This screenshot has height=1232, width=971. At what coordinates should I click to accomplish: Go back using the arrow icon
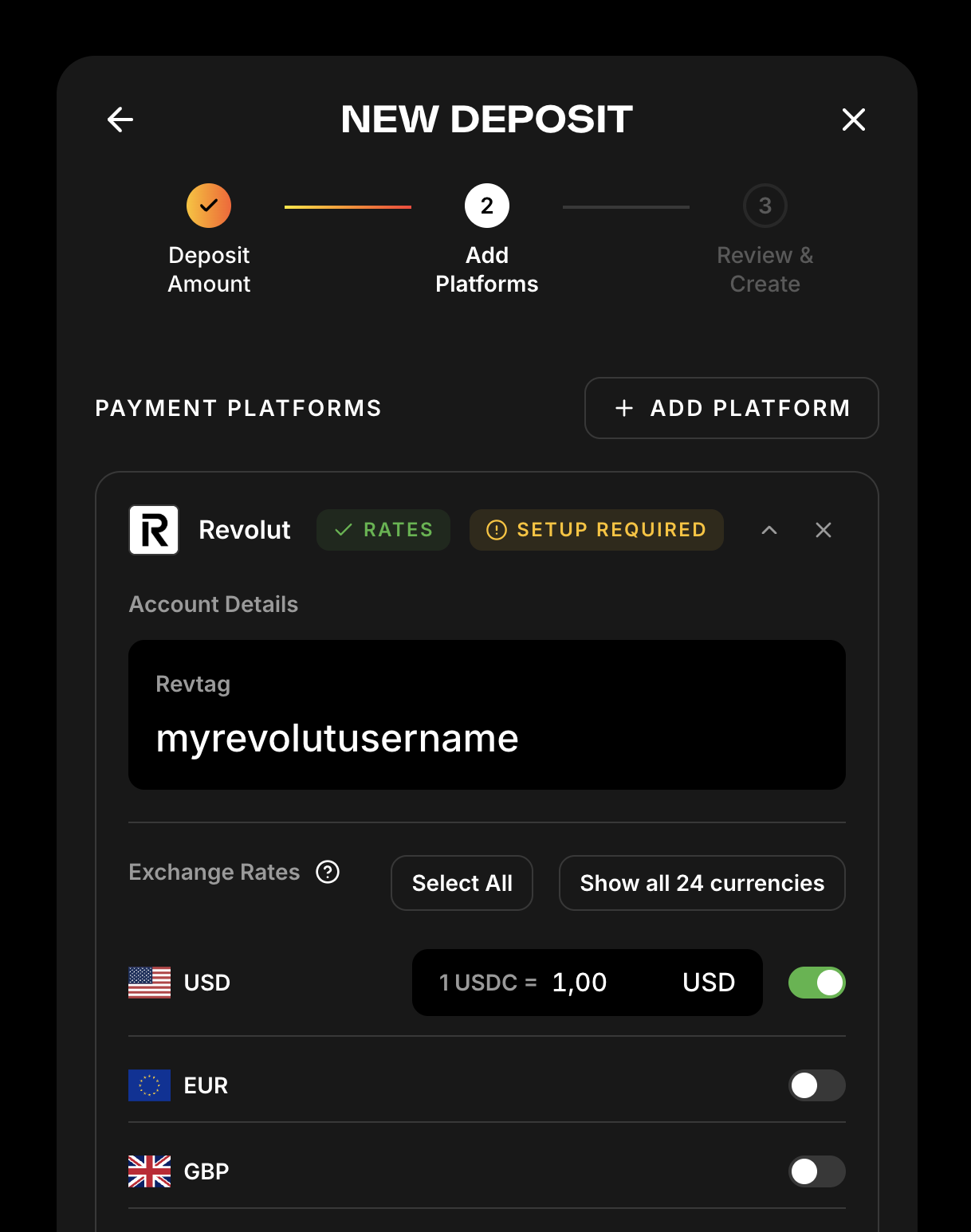coord(120,120)
